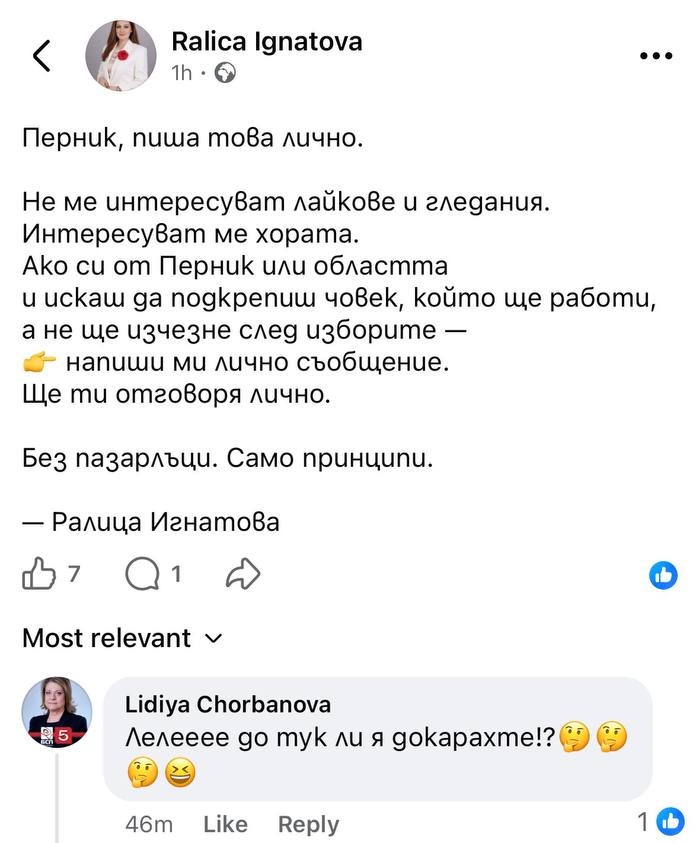Expand the Most relevant comment sorting
This screenshot has width=699, height=843.
122,638
